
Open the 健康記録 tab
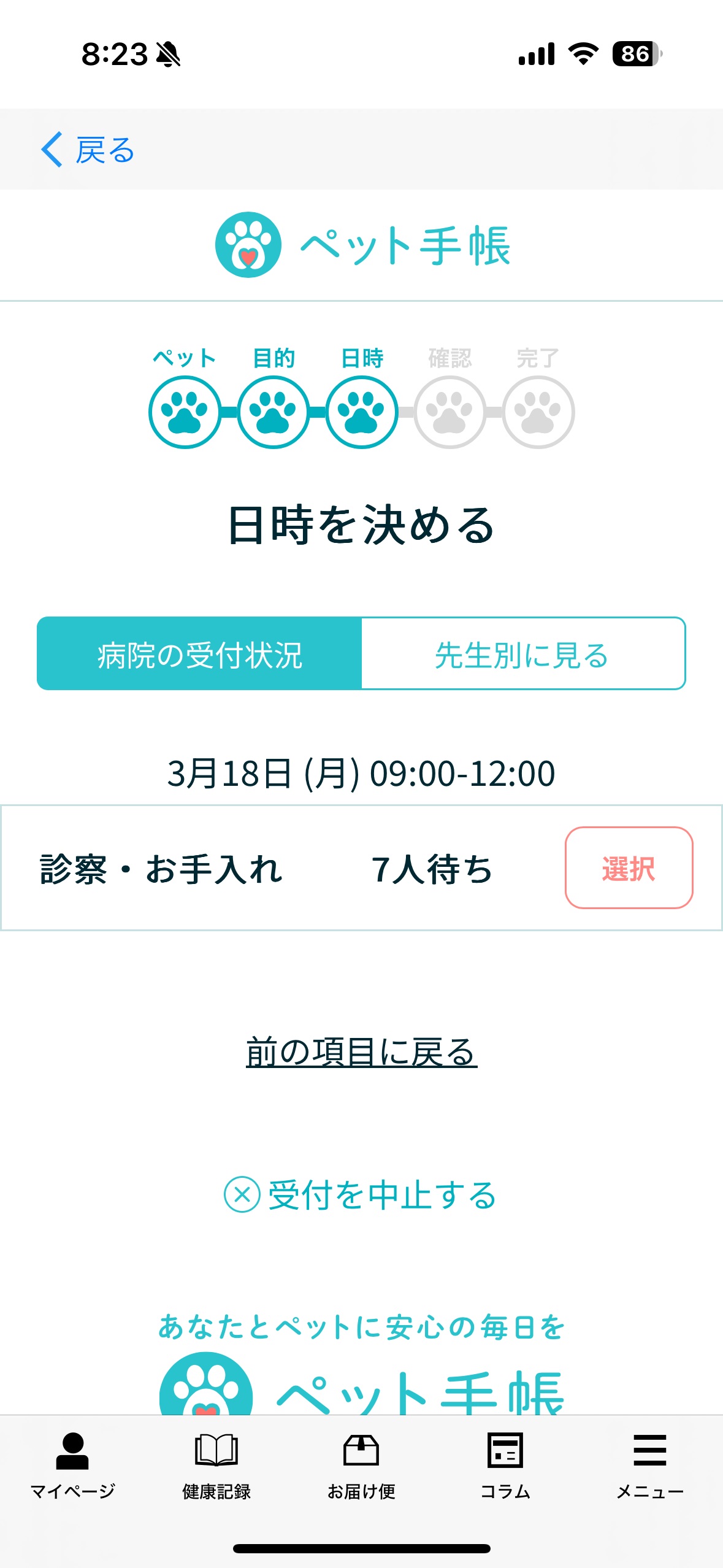point(216,1466)
